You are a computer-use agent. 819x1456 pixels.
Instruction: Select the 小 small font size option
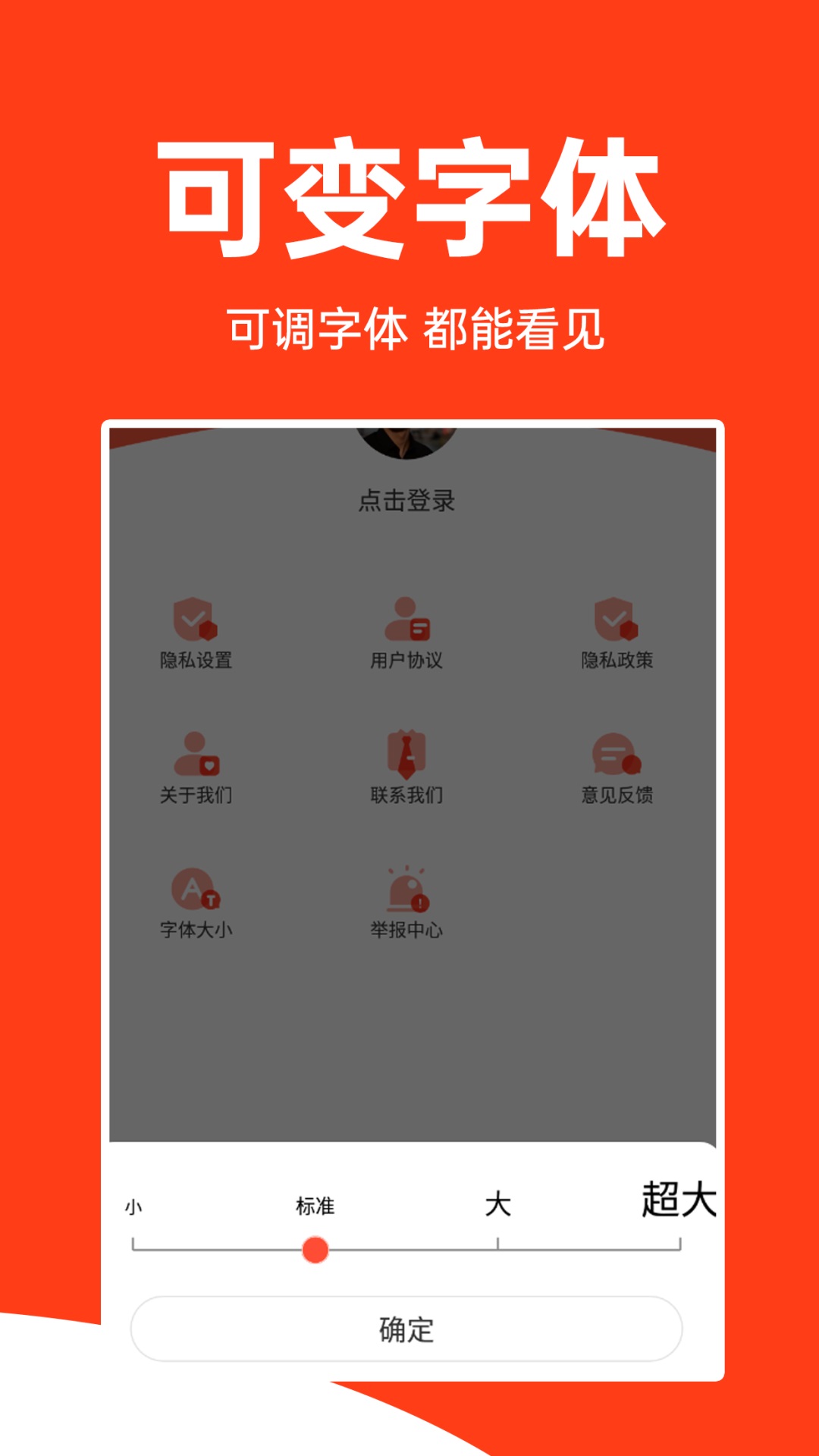click(x=133, y=1204)
